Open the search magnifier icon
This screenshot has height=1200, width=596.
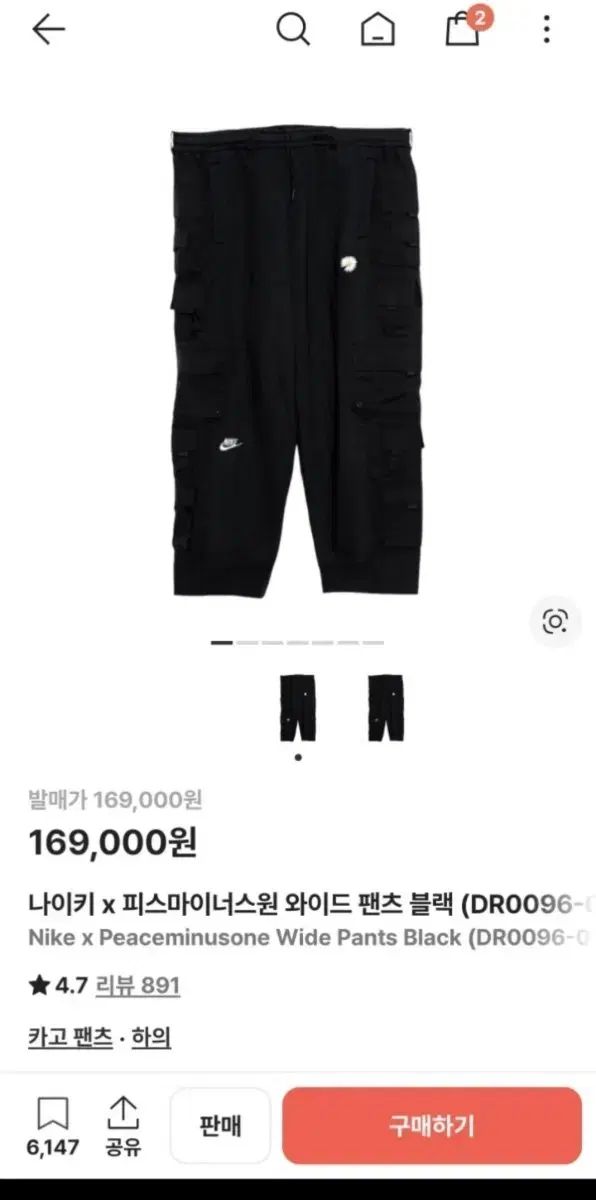point(292,30)
